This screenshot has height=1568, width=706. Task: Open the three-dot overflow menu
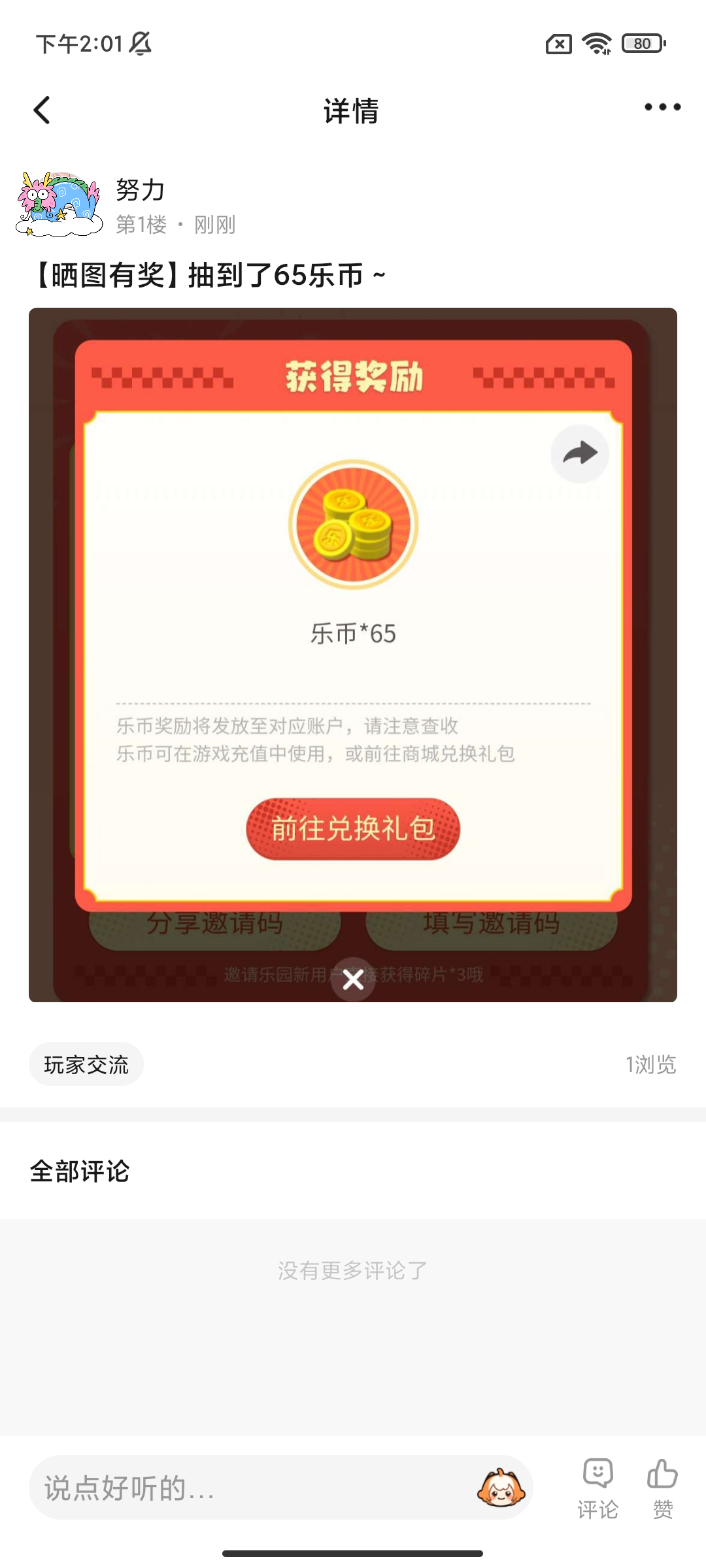click(x=662, y=107)
